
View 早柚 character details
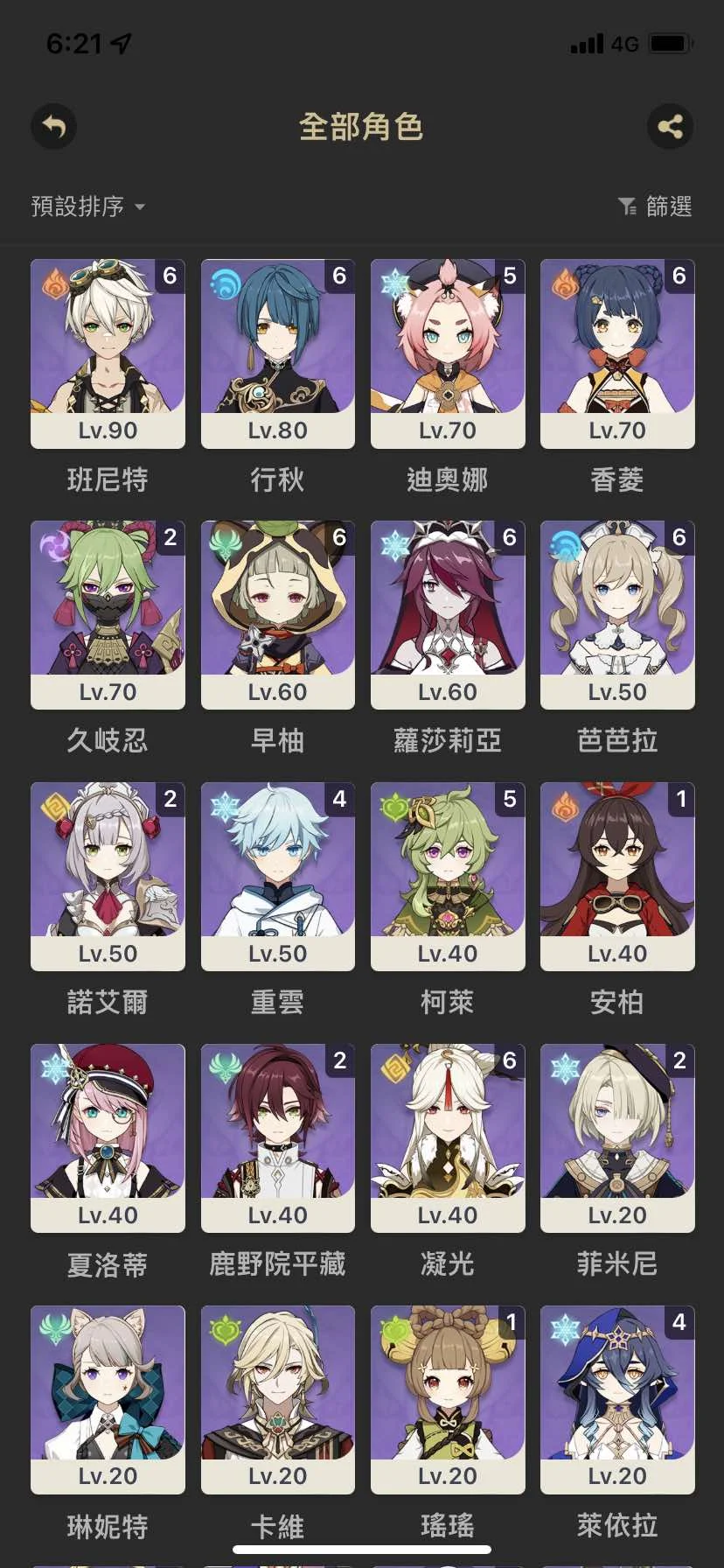pyautogui.click(x=277, y=614)
